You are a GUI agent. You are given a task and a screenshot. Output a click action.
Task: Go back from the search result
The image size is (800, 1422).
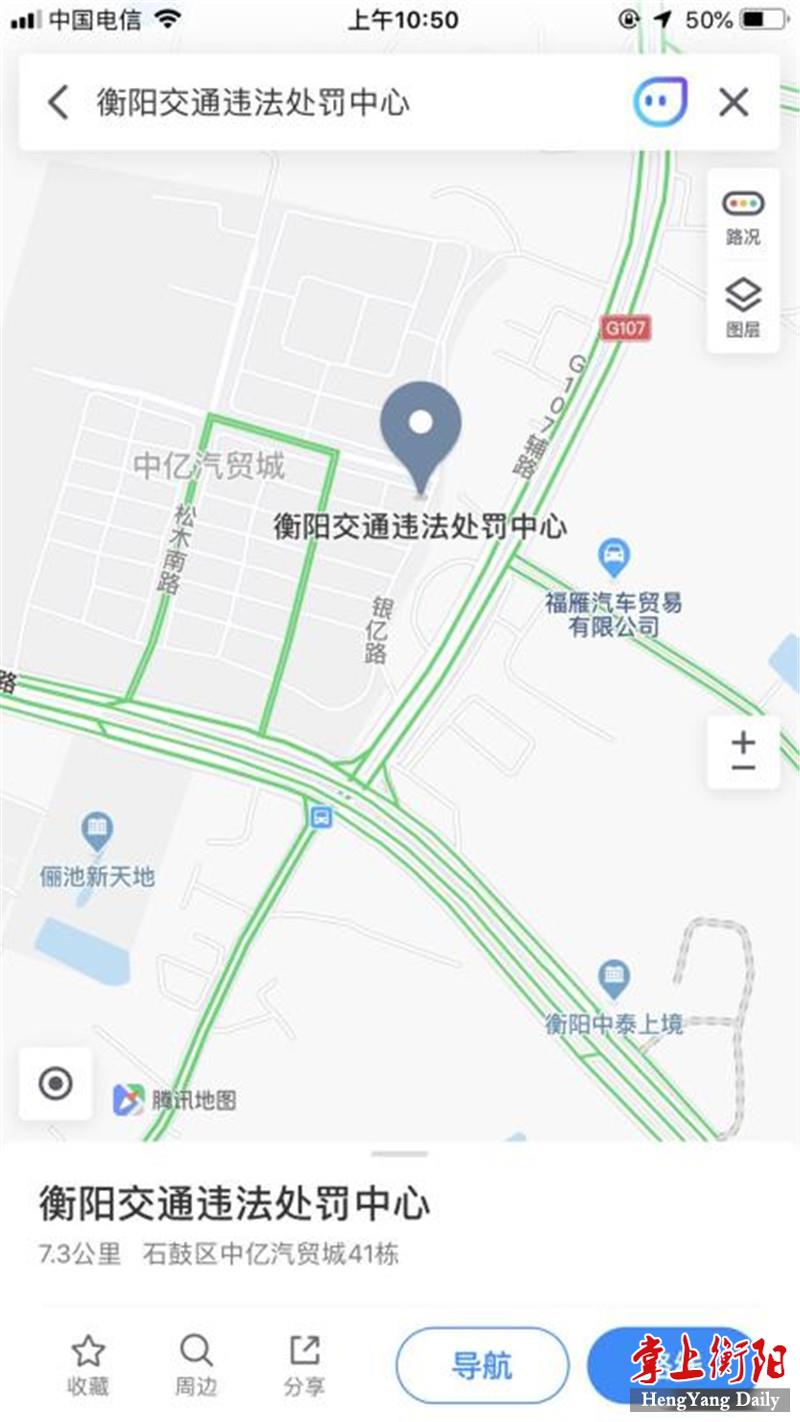[58, 102]
